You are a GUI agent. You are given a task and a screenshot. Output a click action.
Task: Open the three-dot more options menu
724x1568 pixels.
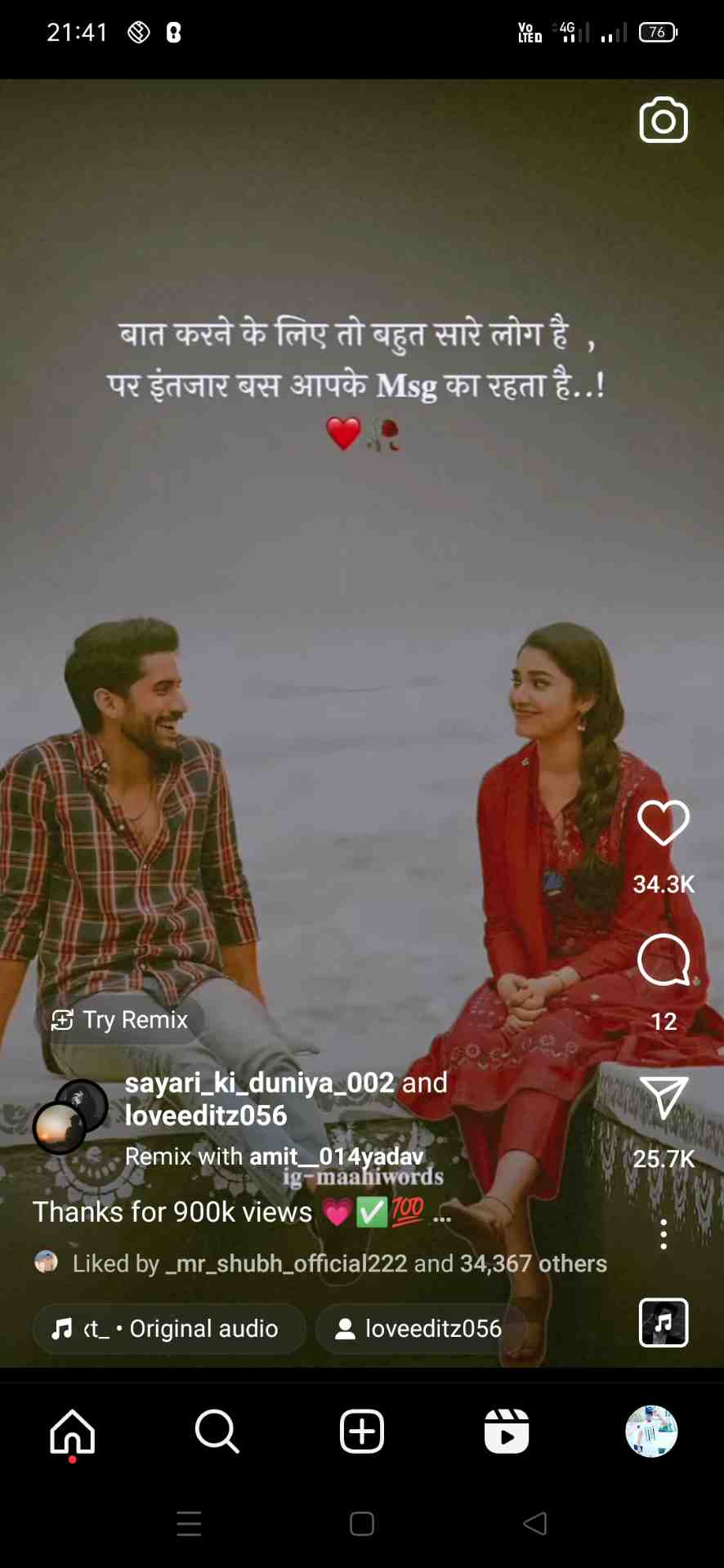pos(663,1234)
